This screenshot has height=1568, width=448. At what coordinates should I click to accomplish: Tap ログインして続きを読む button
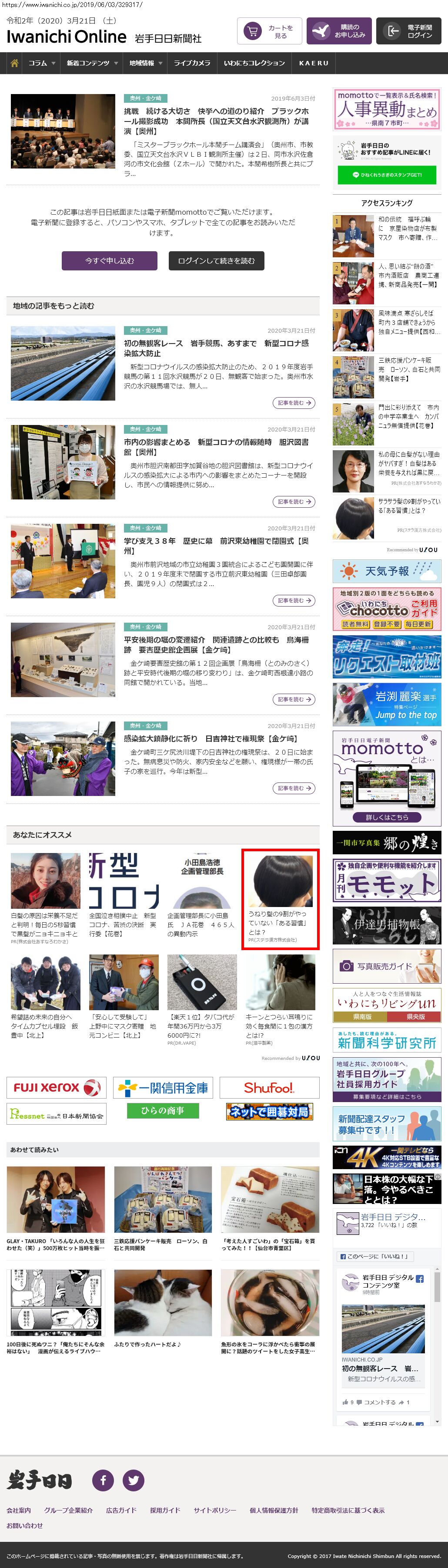pyautogui.click(x=217, y=260)
